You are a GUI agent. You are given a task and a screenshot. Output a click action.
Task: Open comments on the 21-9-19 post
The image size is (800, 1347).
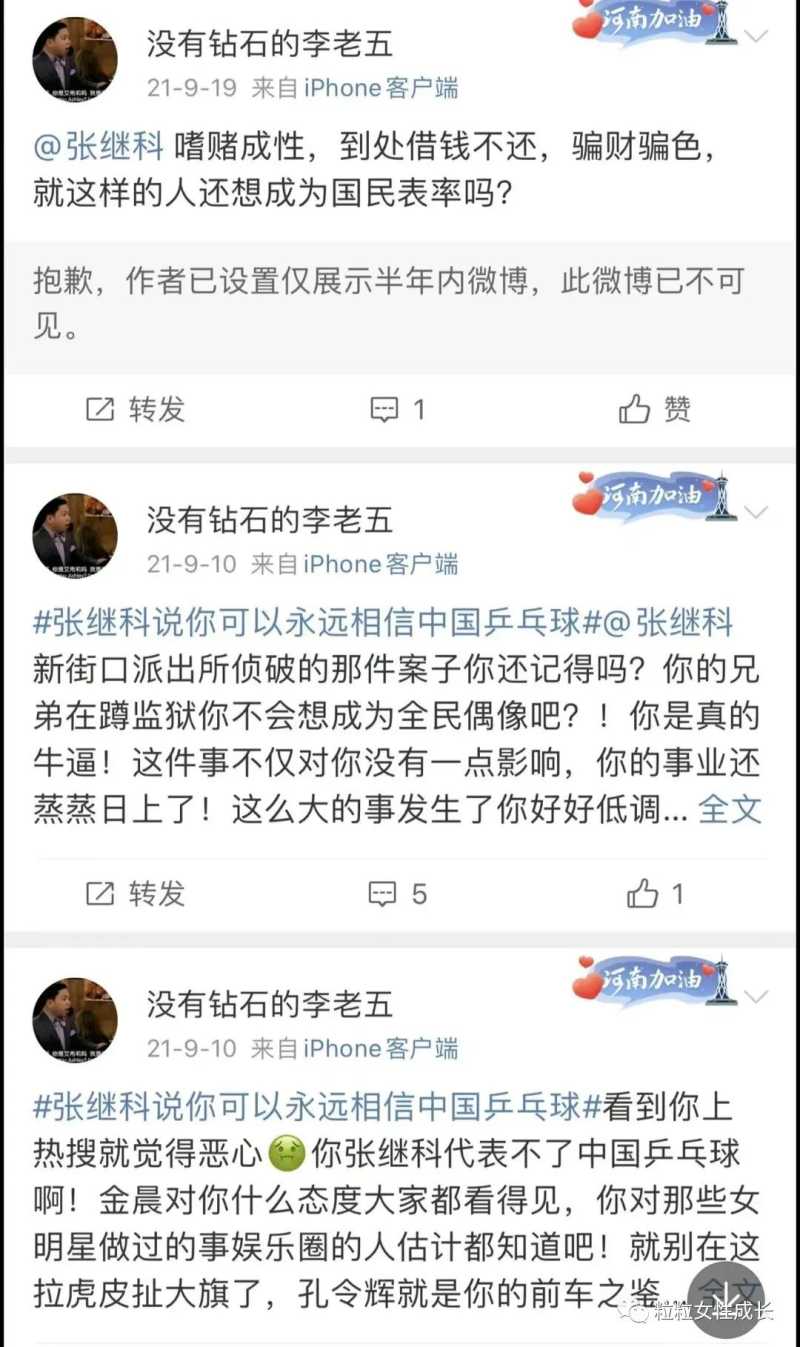(397, 409)
